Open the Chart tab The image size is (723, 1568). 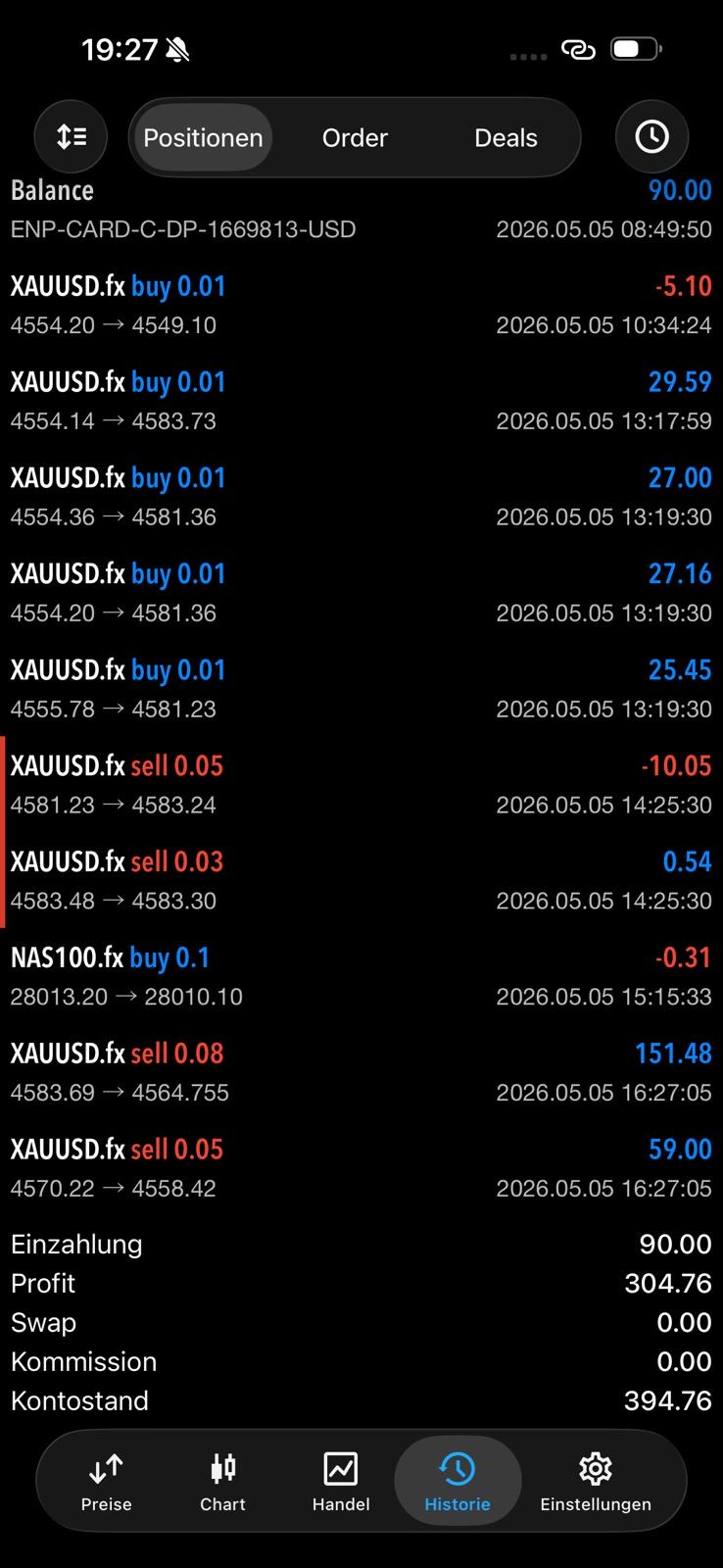(222, 1481)
